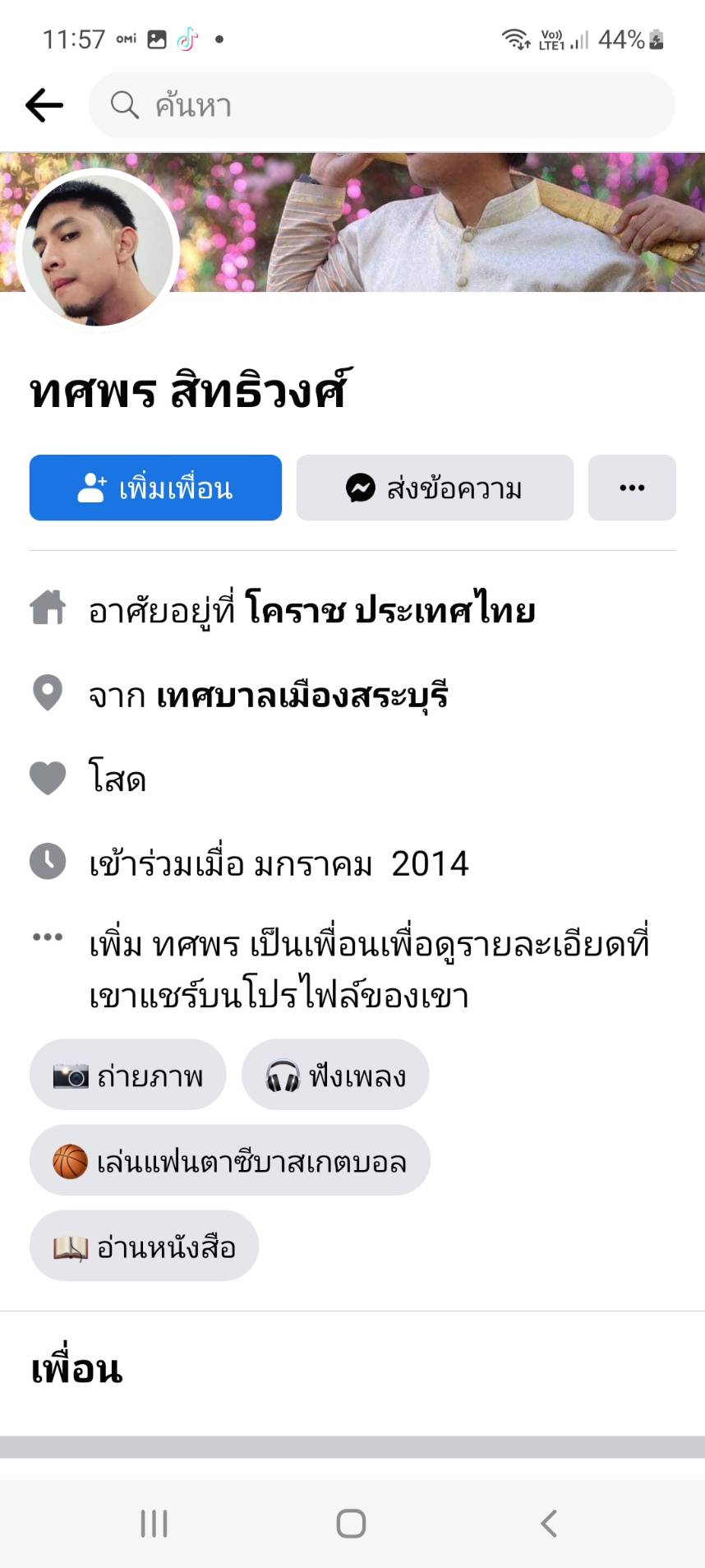Go to the system home screen

tap(351, 1524)
